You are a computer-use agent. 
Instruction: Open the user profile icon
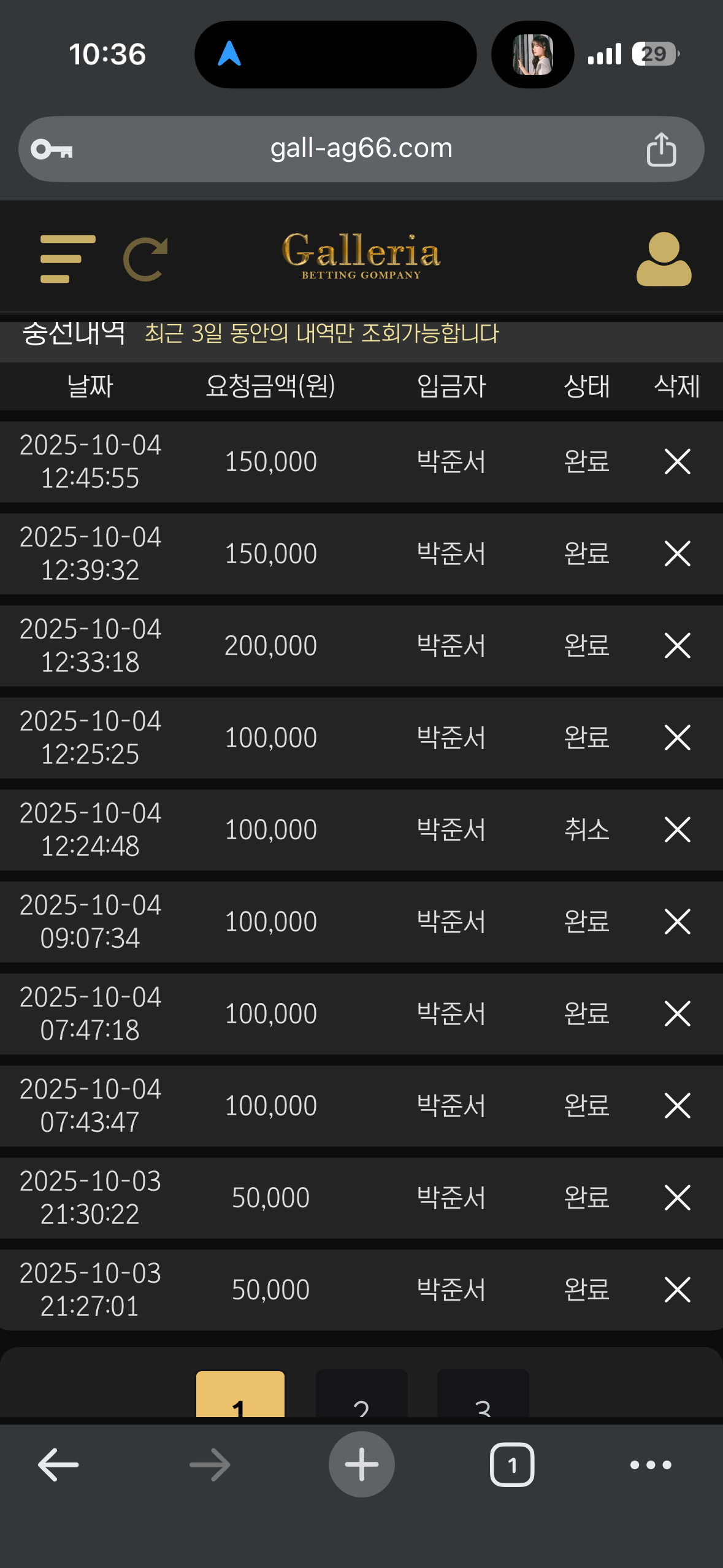click(x=664, y=259)
